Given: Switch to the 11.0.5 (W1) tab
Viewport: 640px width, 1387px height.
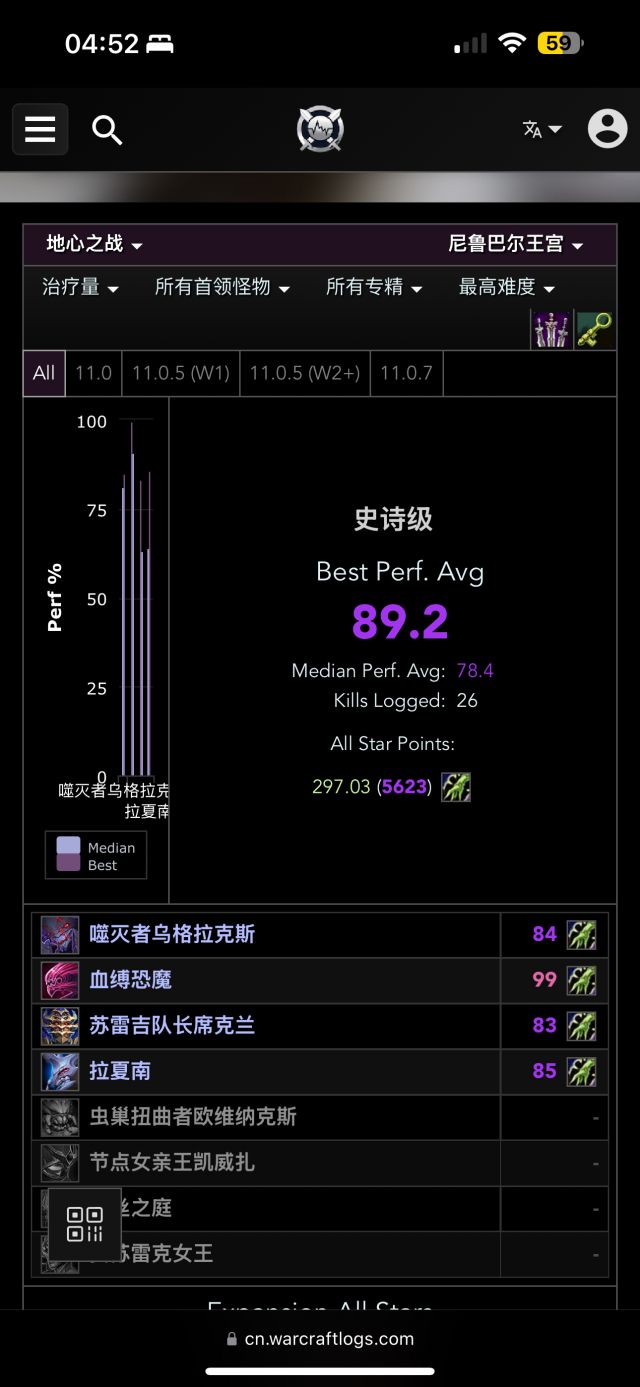Looking at the screenshot, I should [181, 373].
